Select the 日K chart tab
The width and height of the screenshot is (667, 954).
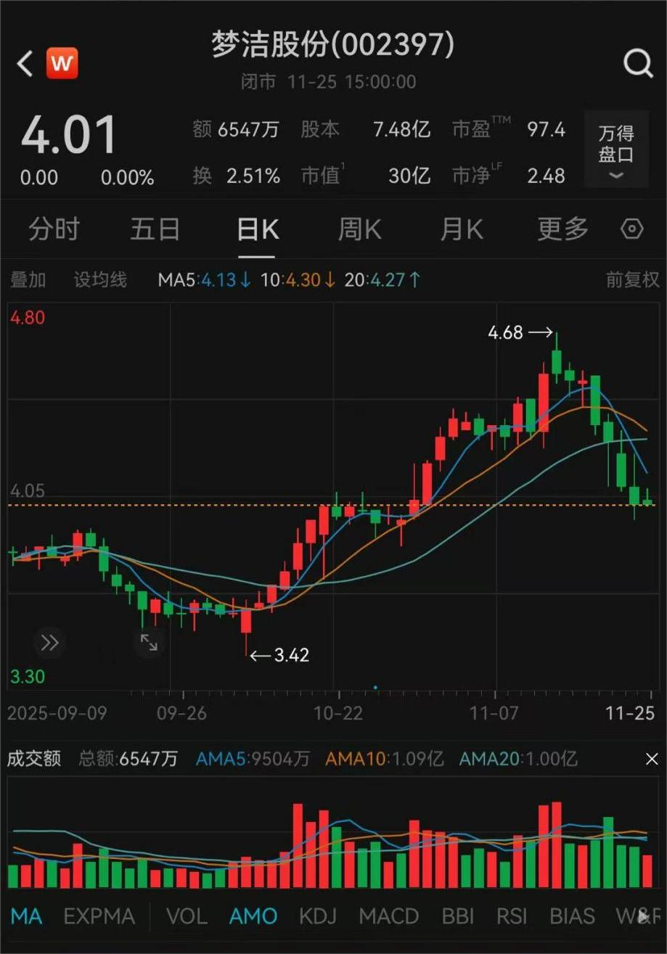(257, 230)
